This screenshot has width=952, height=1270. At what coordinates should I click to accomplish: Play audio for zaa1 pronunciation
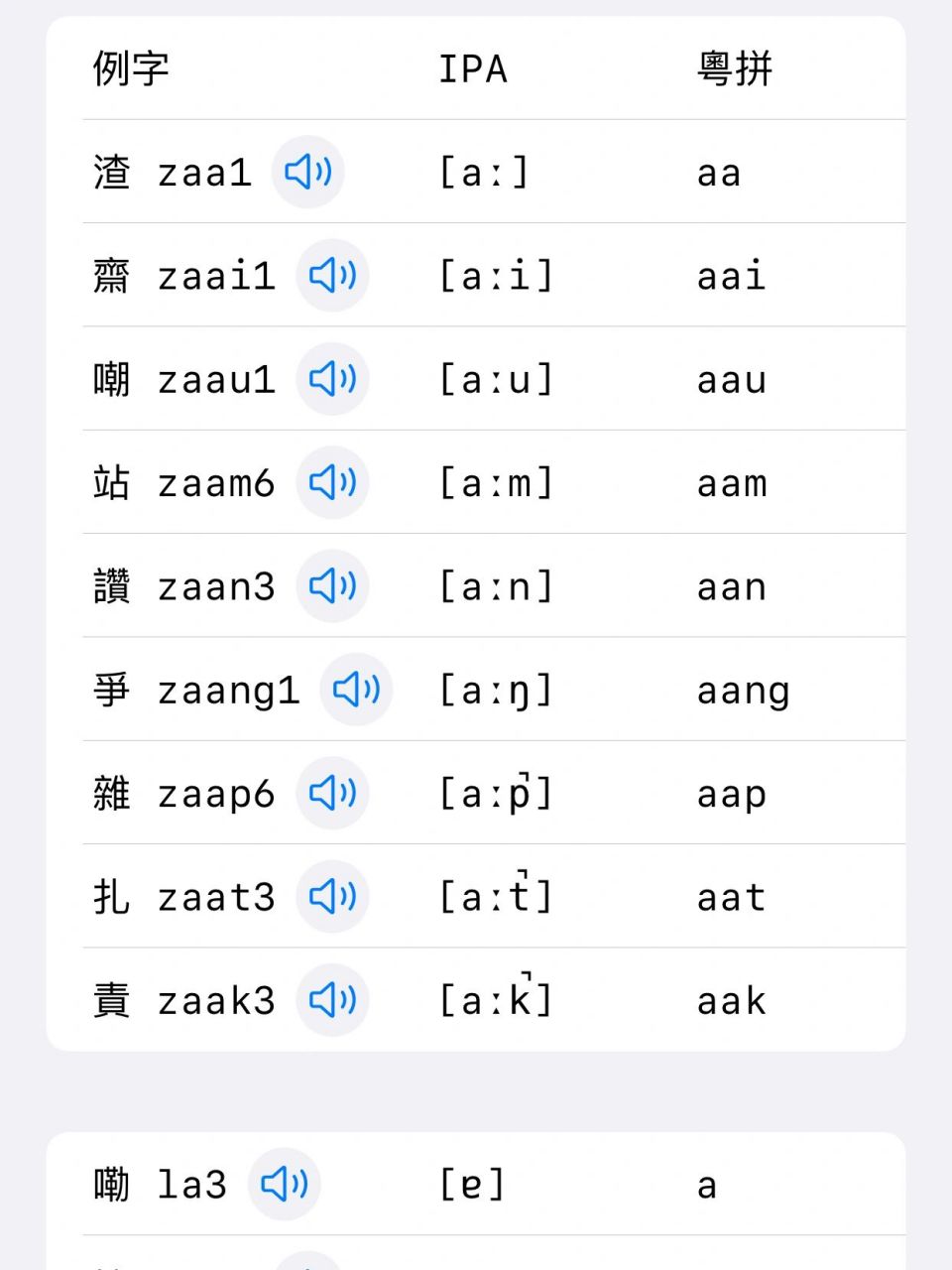click(307, 172)
